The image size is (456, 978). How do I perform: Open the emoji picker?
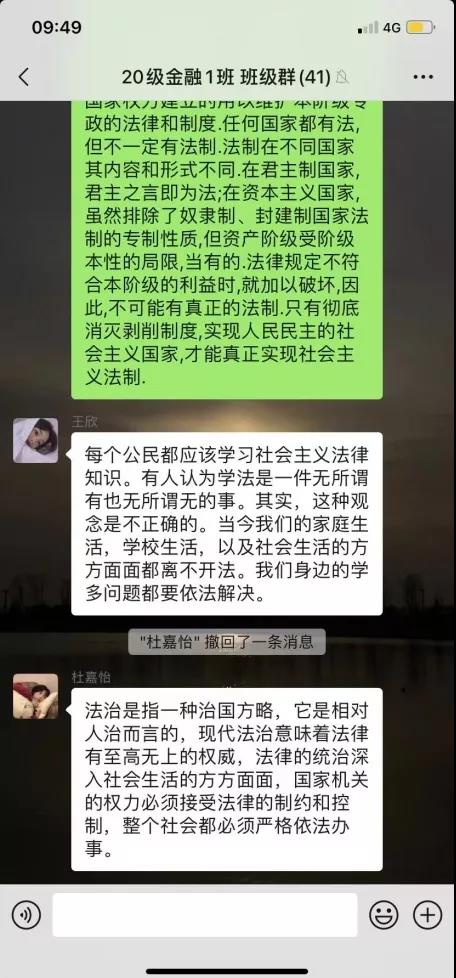[x=384, y=915]
